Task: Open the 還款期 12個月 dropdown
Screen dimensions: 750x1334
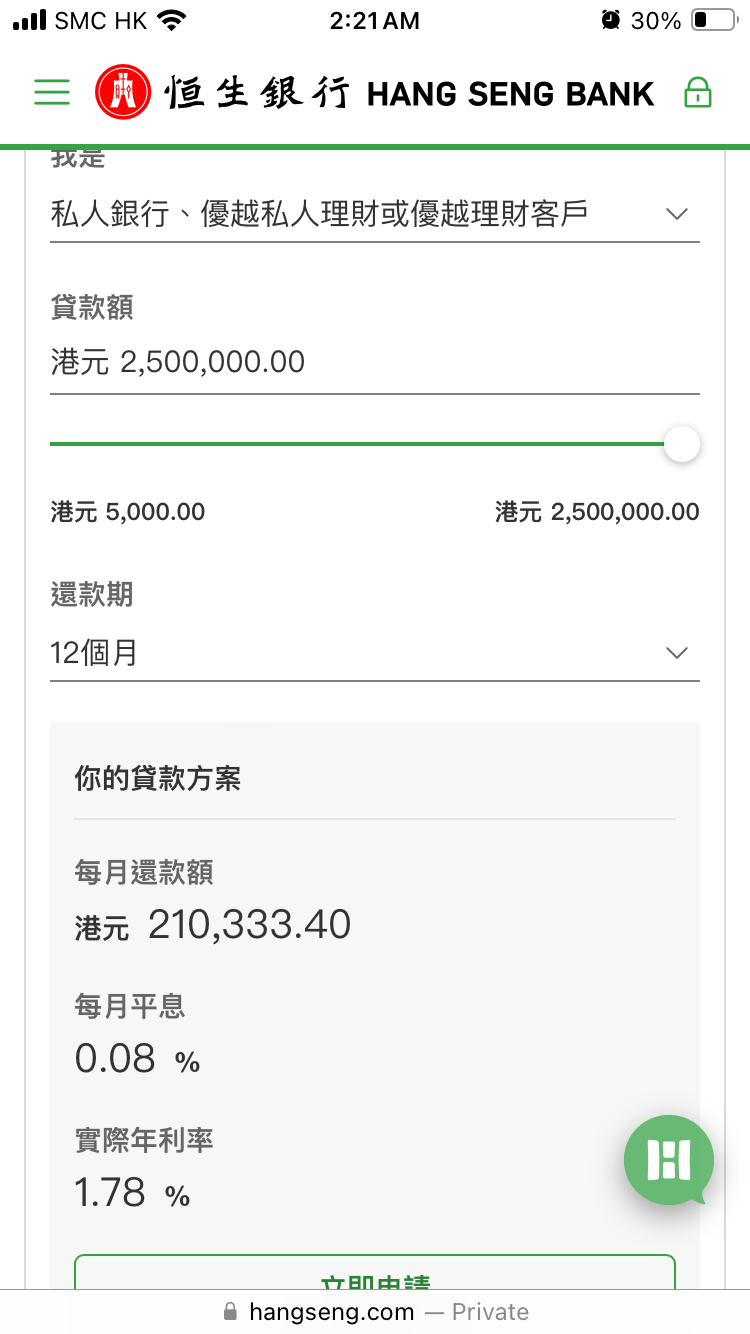Action: click(375, 654)
